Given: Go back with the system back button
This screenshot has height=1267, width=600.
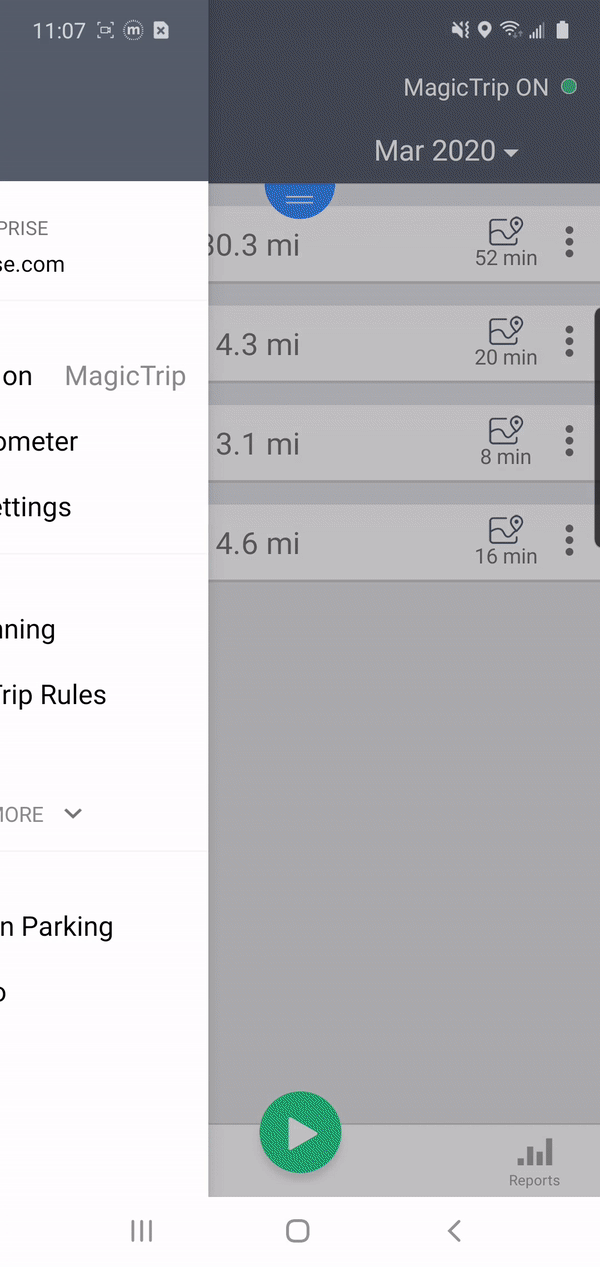Looking at the screenshot, I should click(x=454, y=1231).
